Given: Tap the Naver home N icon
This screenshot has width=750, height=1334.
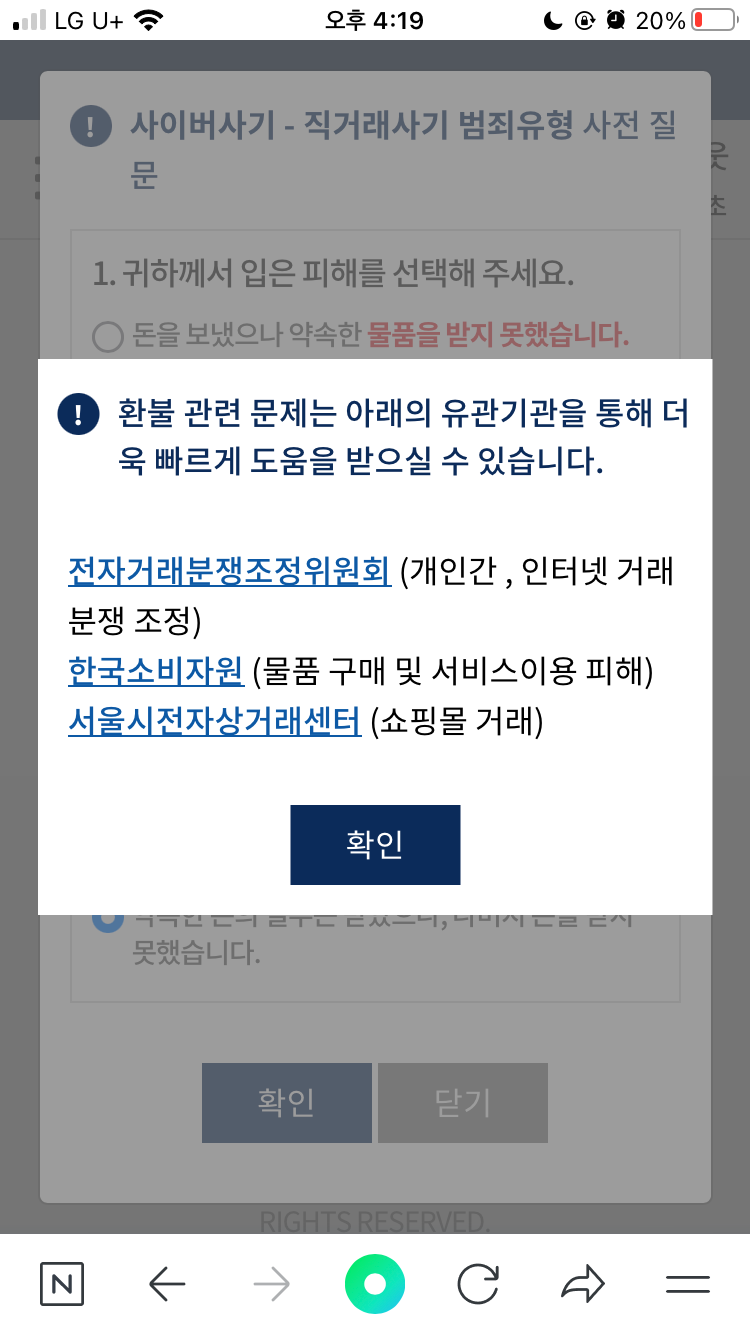Looking at the screenshot, I should [x=62, y=1284].
